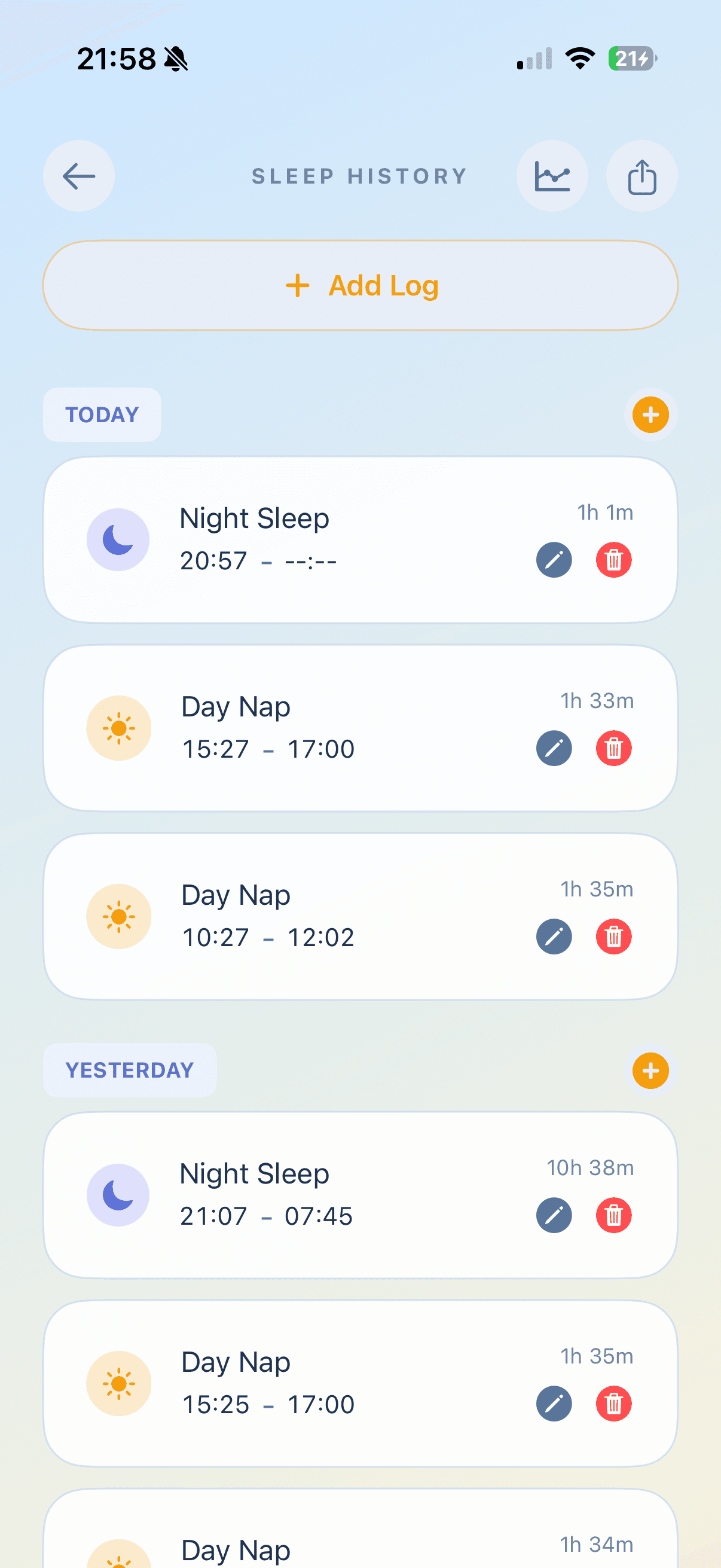The image size is (721, 1568).
Task: Edit yesterday's Night Sleep times
Action: tap(554, 1216)
